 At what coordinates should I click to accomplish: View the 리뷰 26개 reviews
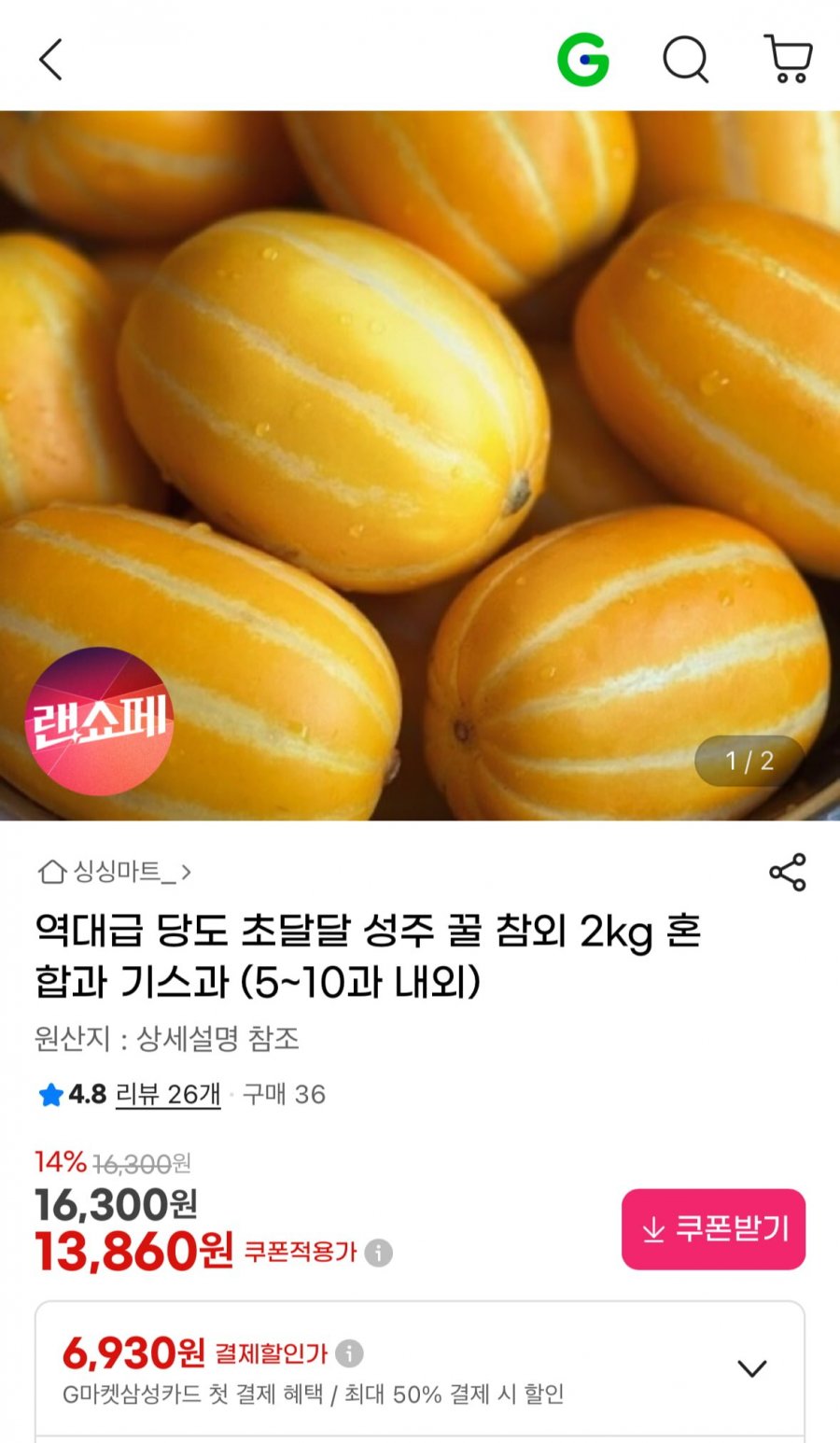[168, 1094]
